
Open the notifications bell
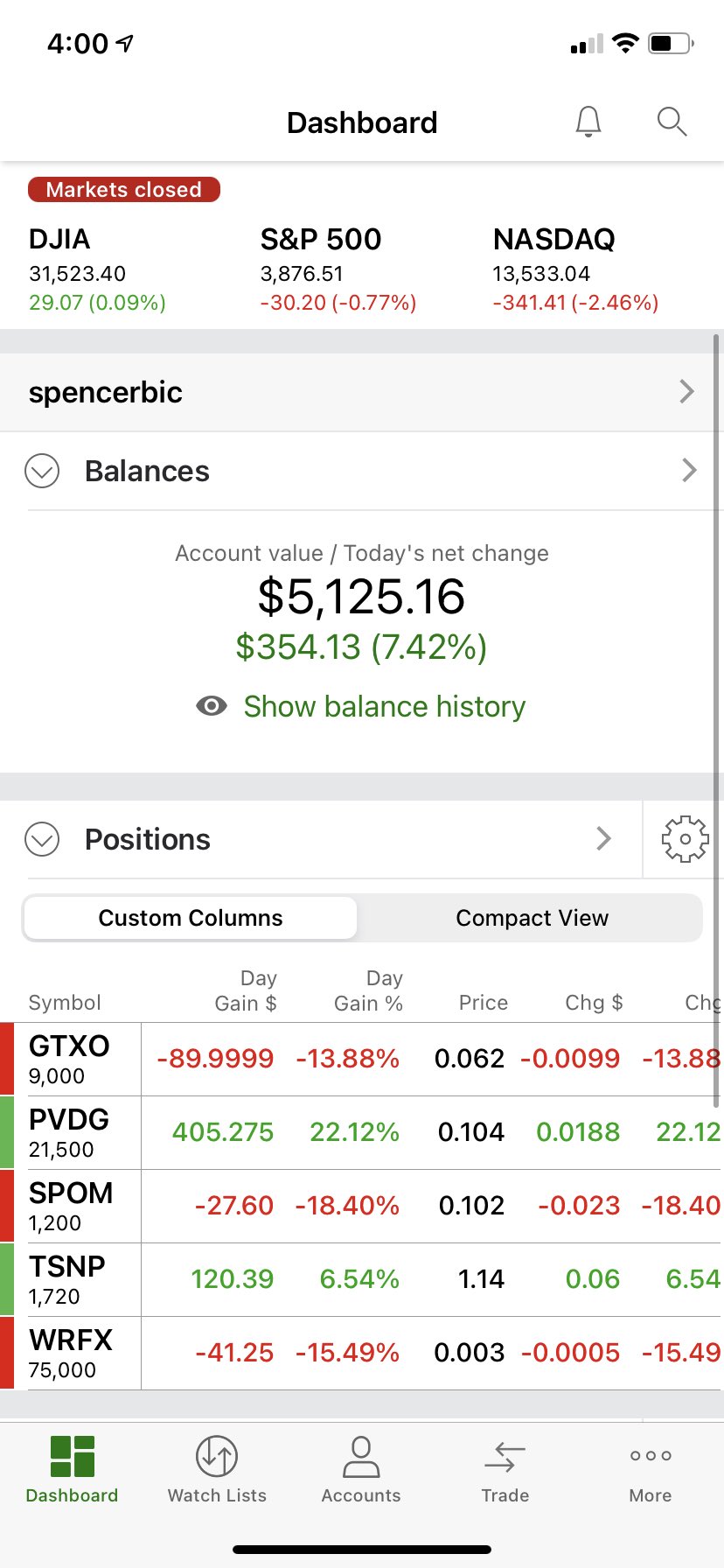[x=588, y=122]
